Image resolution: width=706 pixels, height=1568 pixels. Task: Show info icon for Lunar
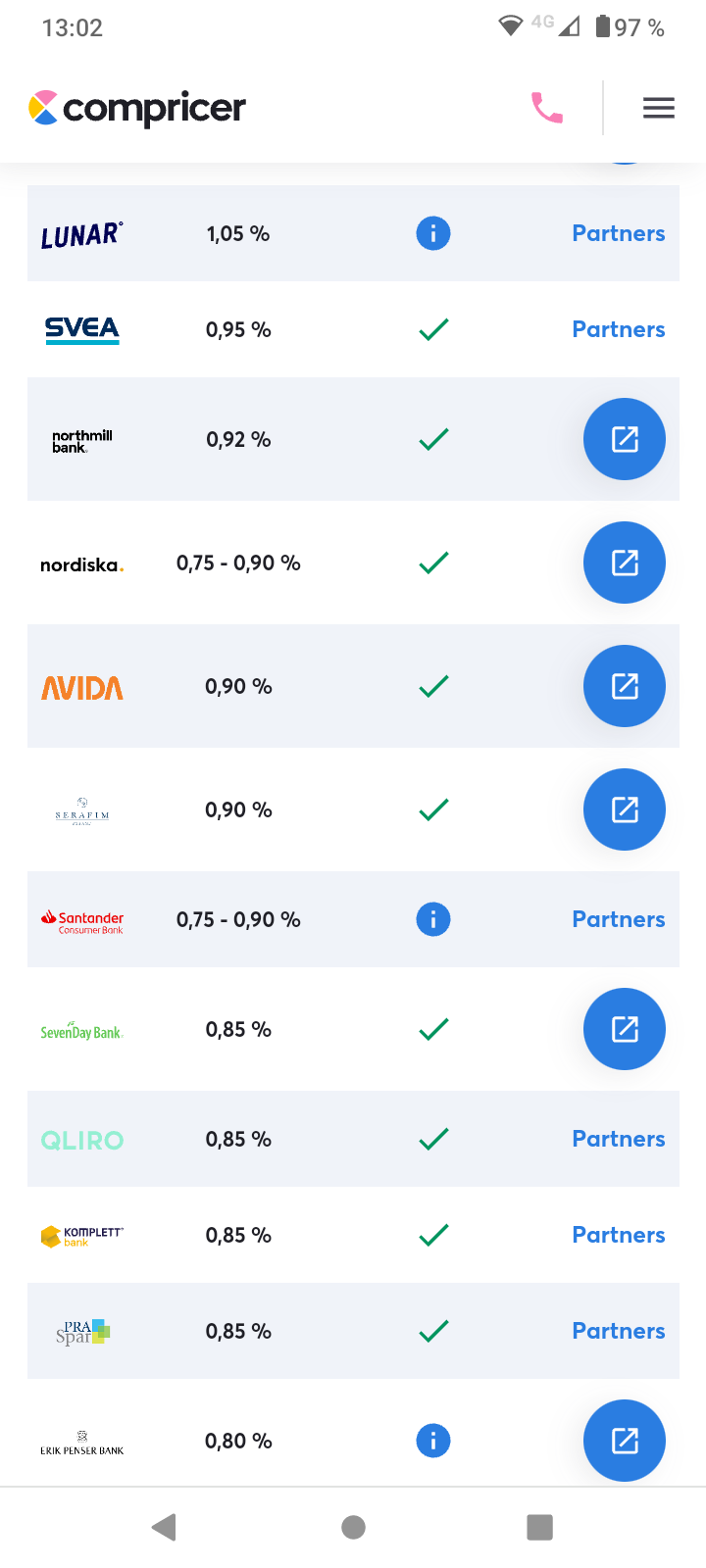(433, 233)
